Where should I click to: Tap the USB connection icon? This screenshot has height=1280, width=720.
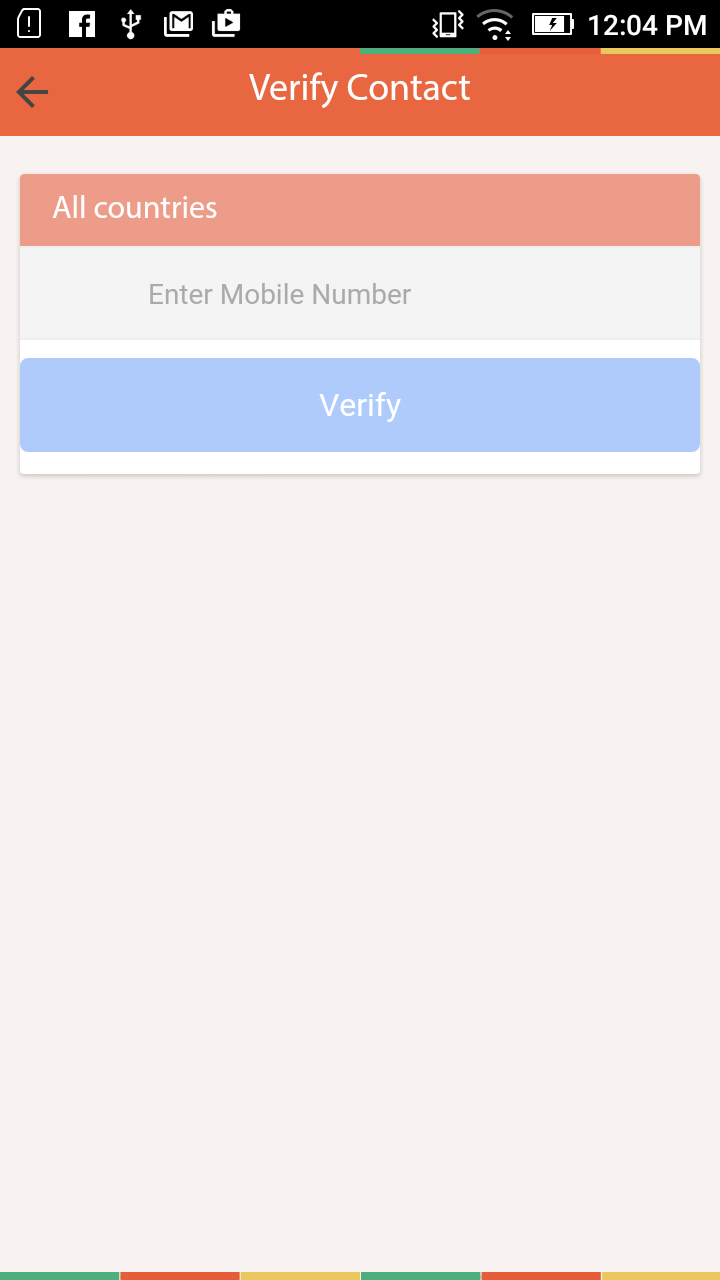[x=130, y=23]
